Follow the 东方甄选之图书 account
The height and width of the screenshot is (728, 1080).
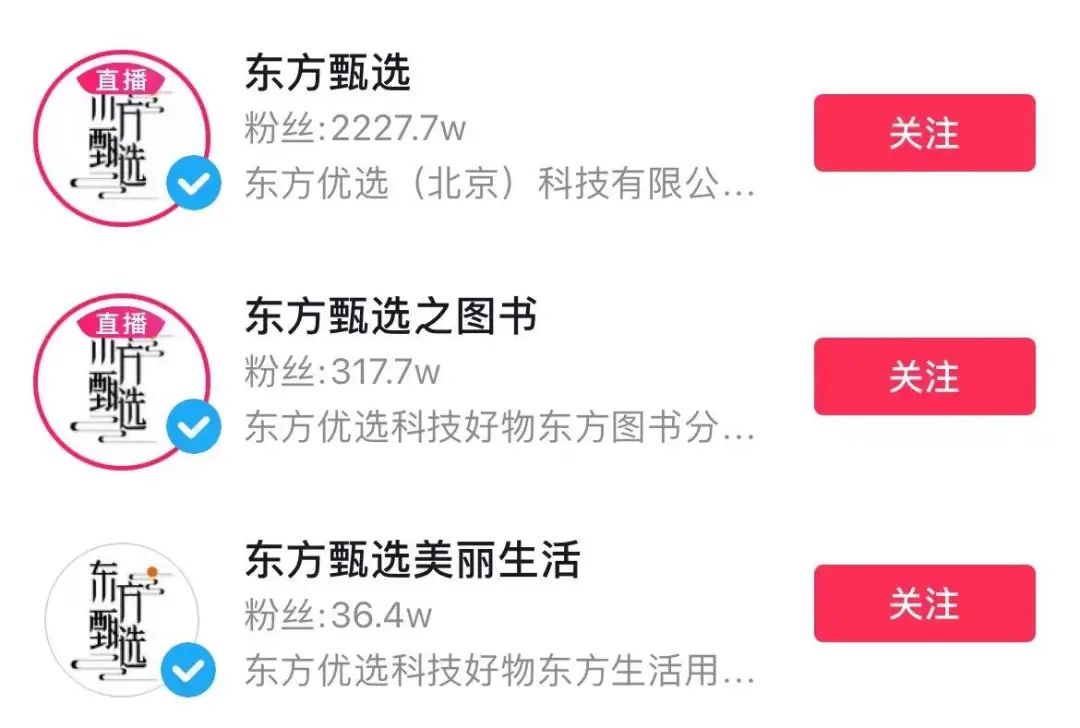pyautogui.click(x=924, y=377)
